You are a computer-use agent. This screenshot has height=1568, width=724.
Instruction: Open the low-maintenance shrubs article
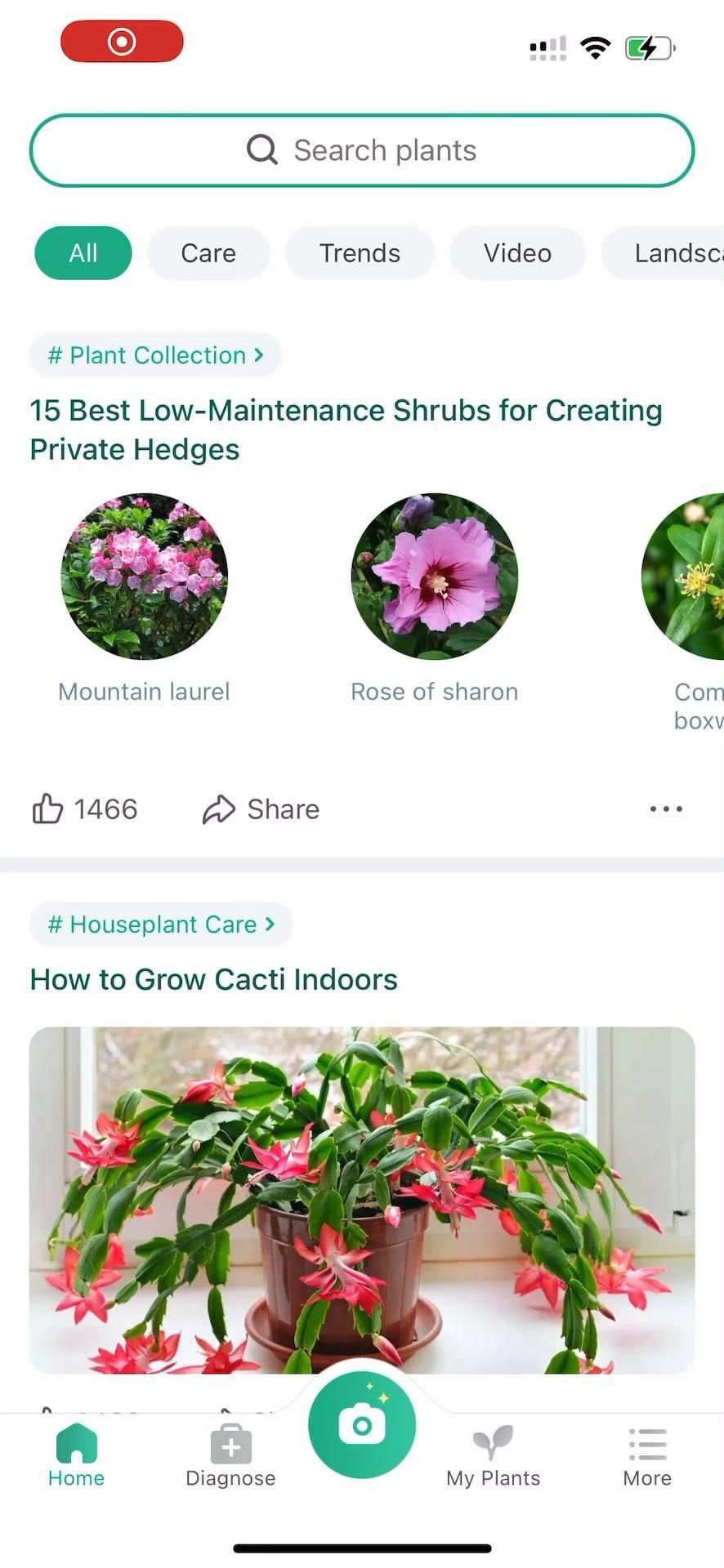(346, 430)
